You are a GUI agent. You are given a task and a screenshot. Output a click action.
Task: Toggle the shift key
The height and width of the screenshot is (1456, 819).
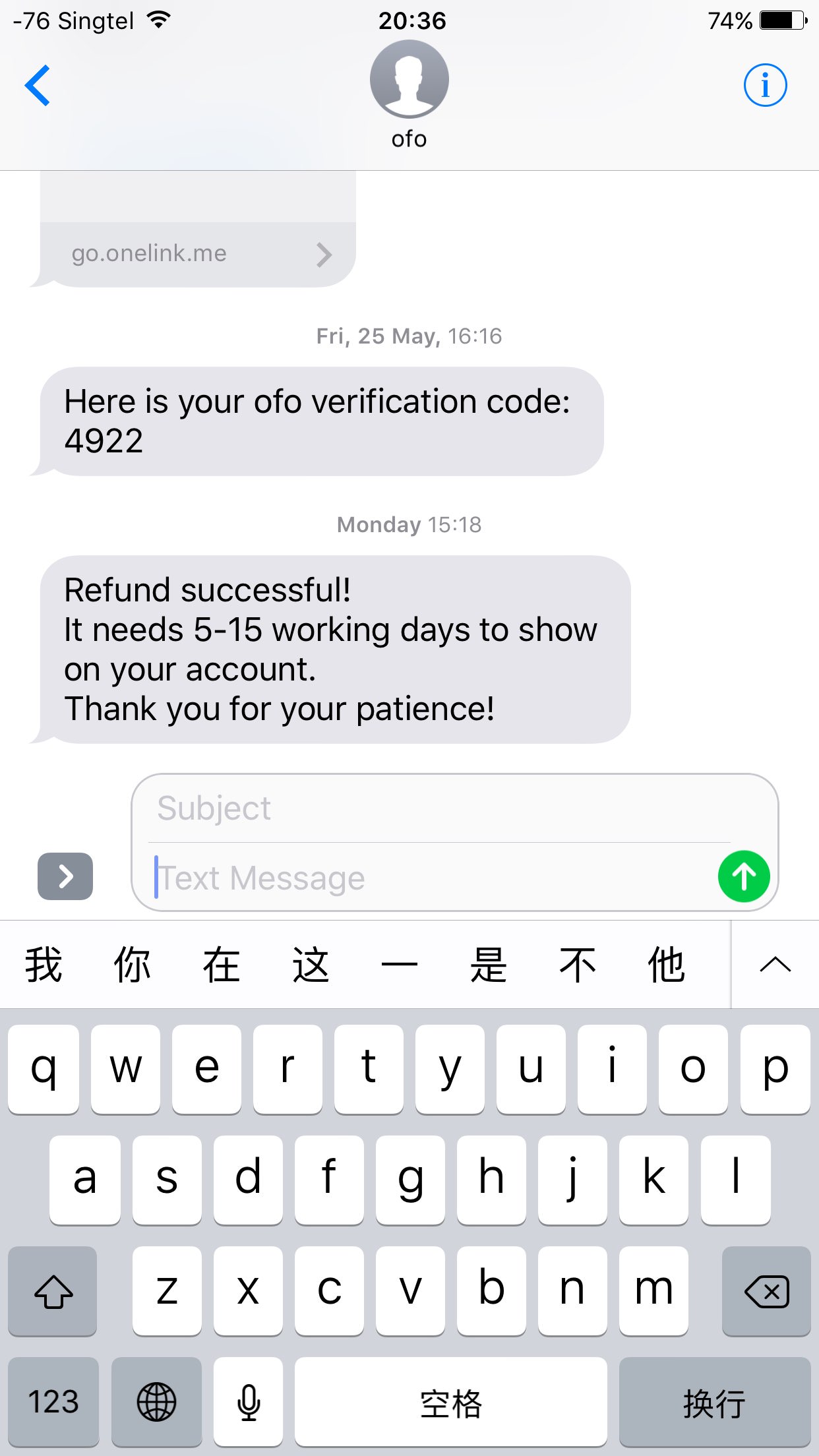53,1291
